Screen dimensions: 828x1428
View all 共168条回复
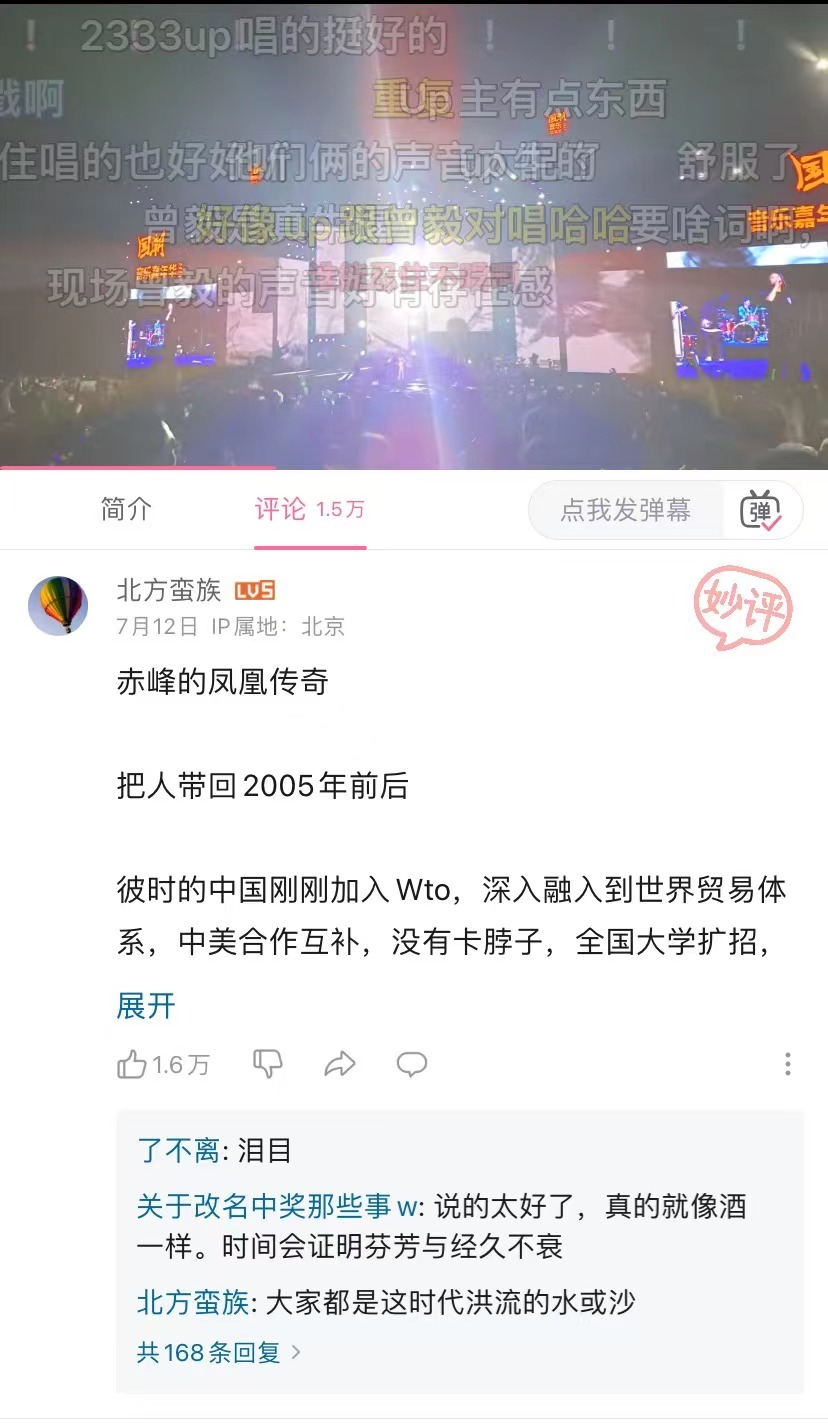tap(219, 1353)
